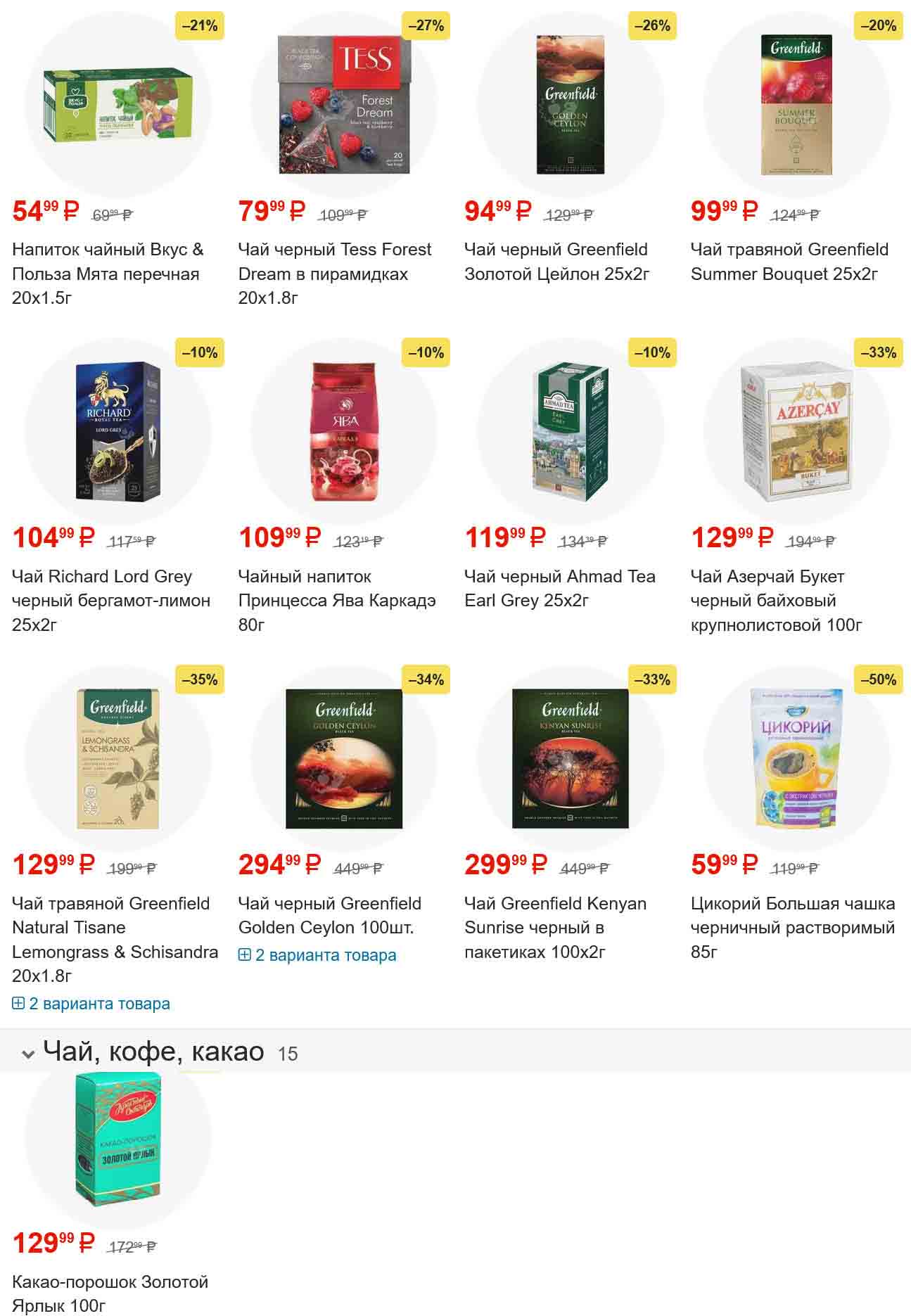Open Ahmad Tea Earl Grey product
The height and width of the screenshot is (1316, 911).
(x=559, y=588)
